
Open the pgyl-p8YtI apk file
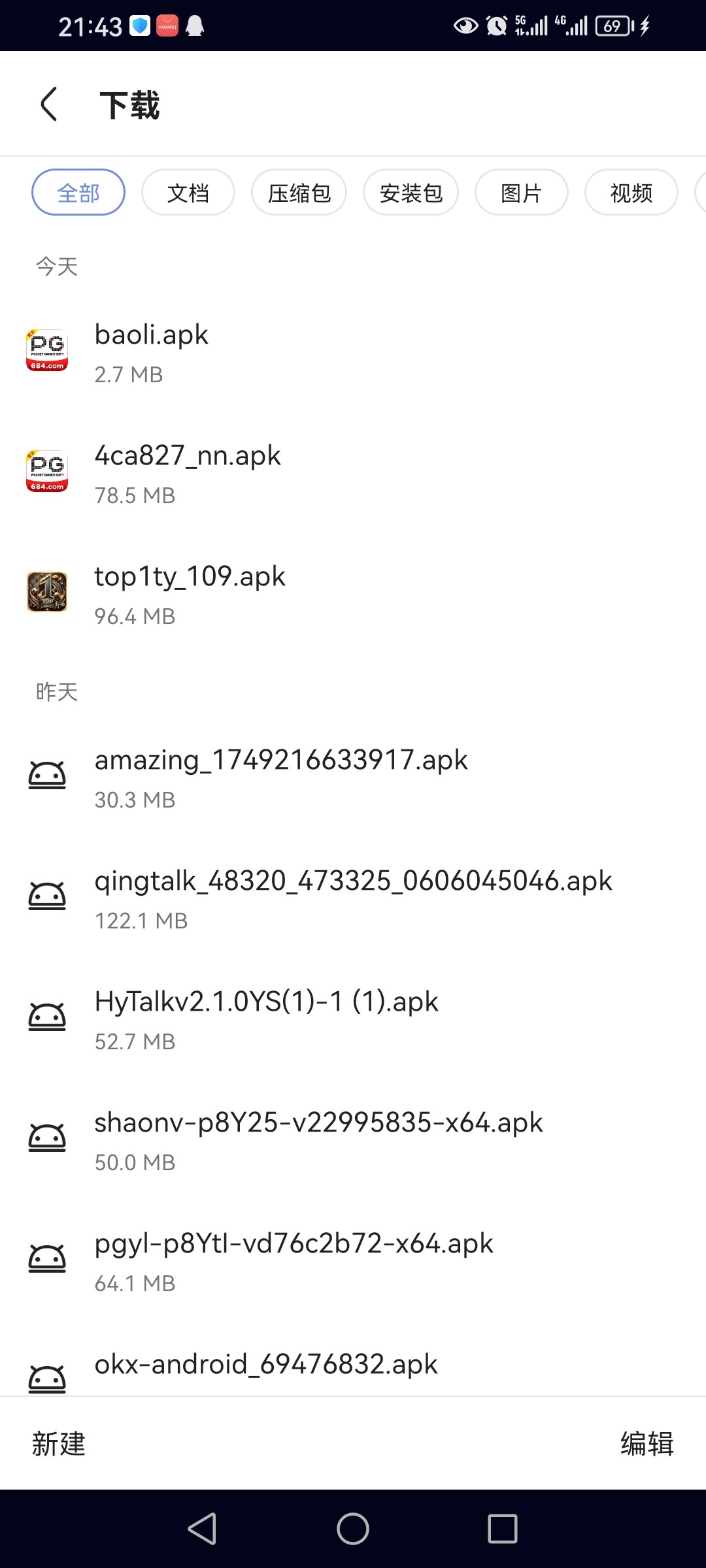tap(353, 1261)
